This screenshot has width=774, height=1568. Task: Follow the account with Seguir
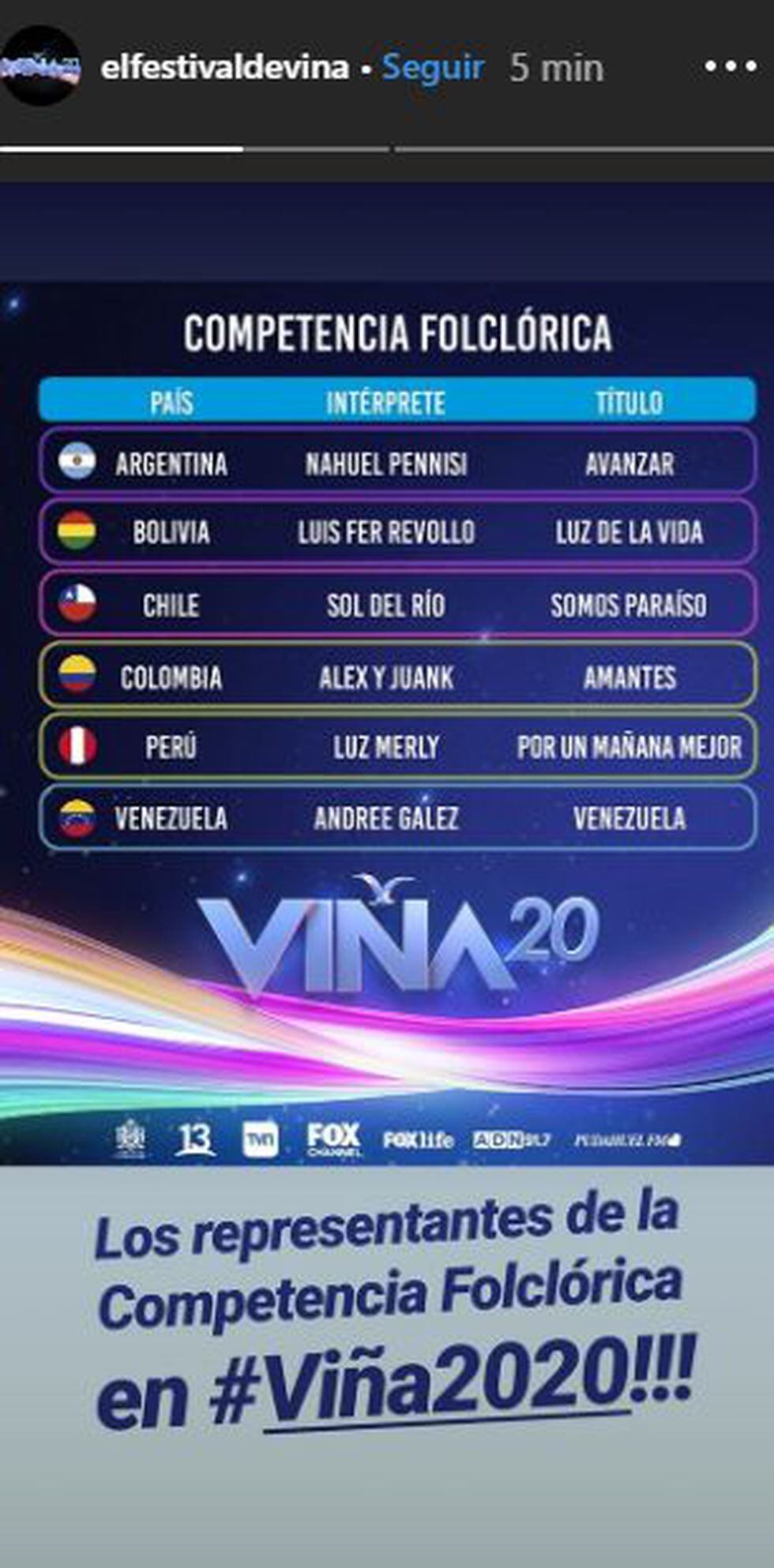(433, 68)
